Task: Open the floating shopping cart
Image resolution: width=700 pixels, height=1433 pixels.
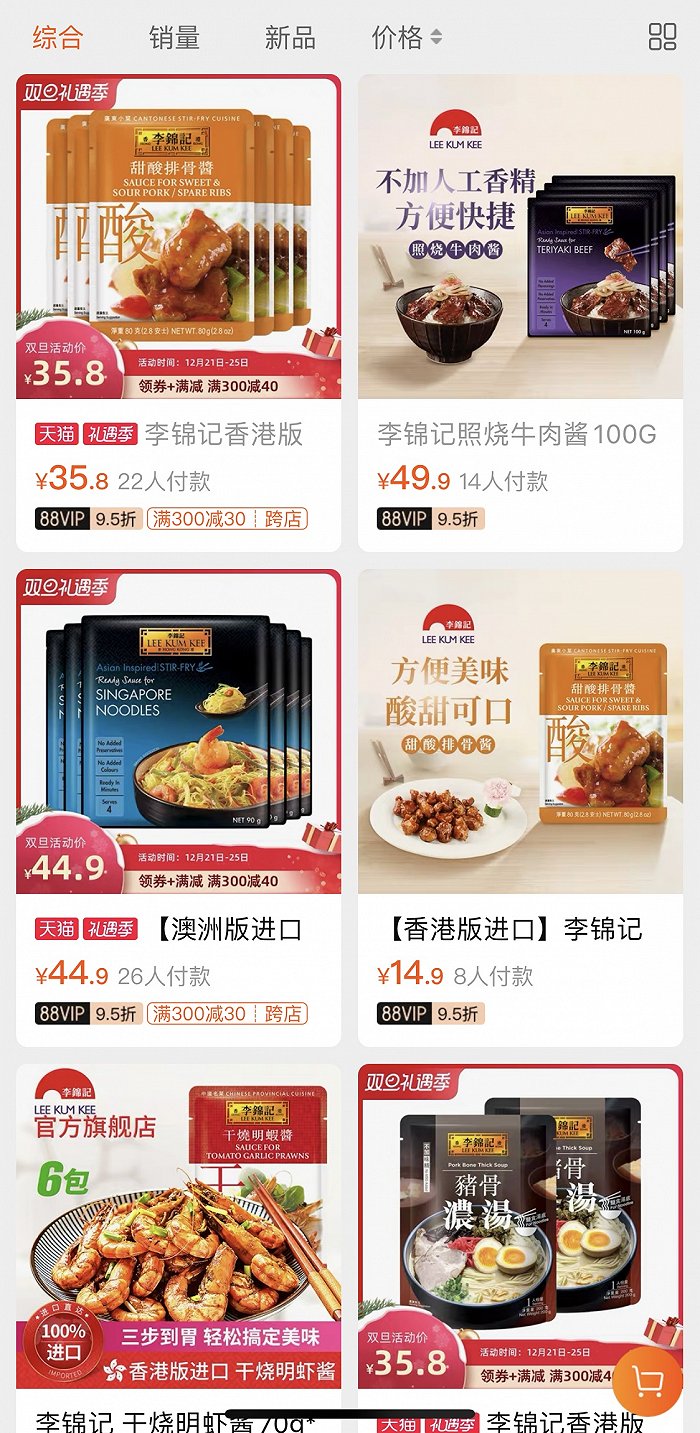Action: point(647,1381)
